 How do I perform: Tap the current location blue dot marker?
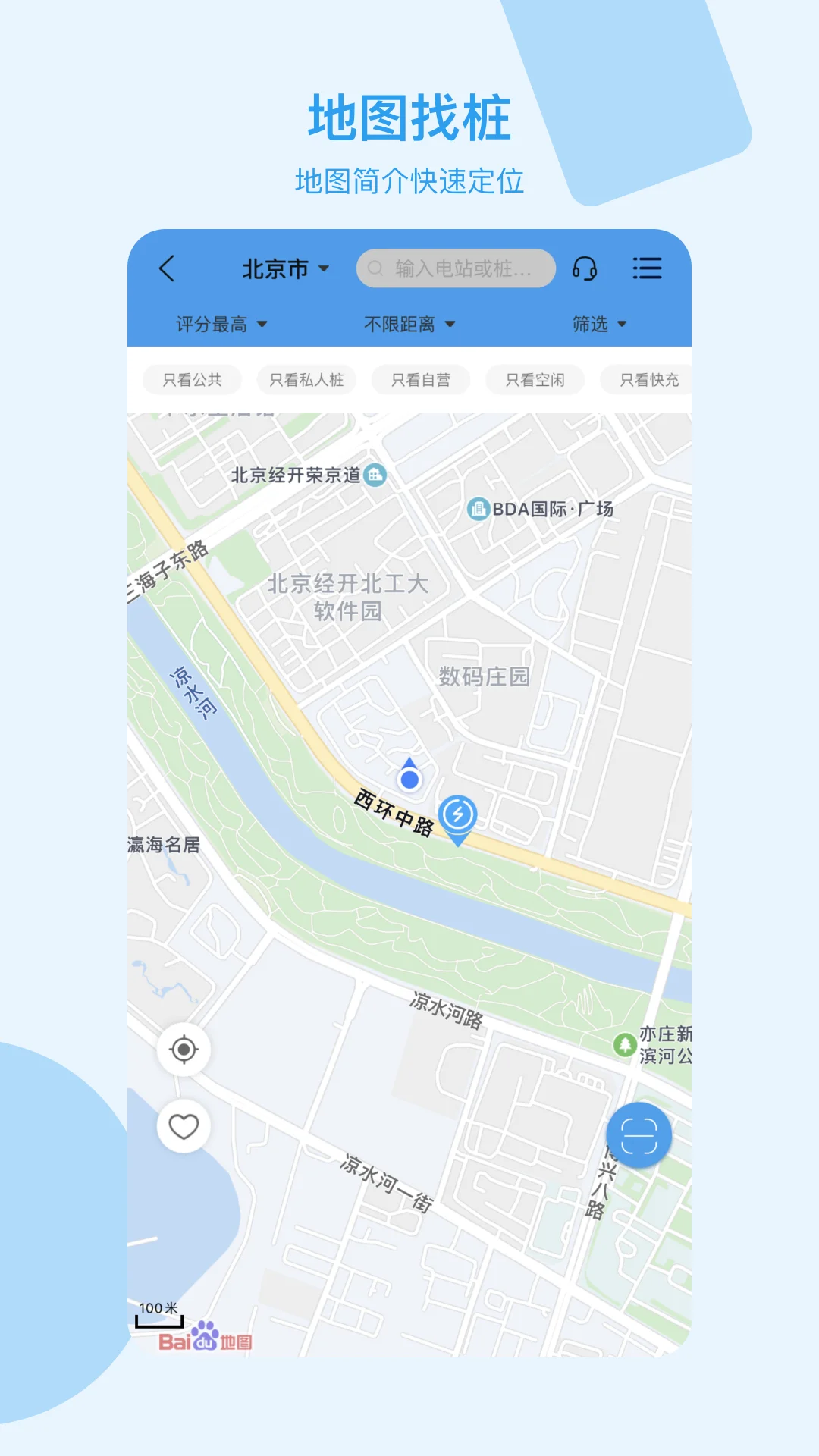click(x=408, y=778)
